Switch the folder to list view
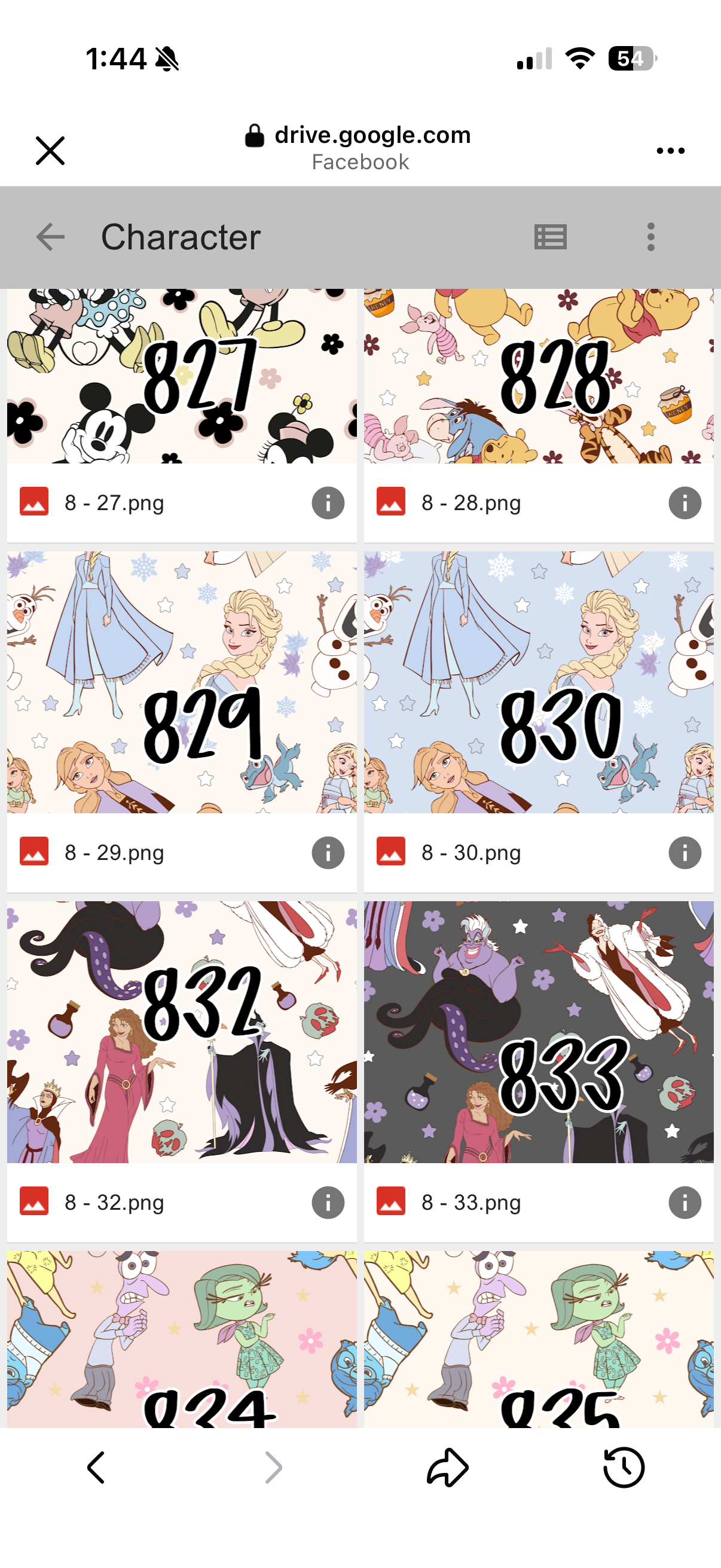Image resolution: width=721 pixels, height=1568 pixels. click(550, 237)
